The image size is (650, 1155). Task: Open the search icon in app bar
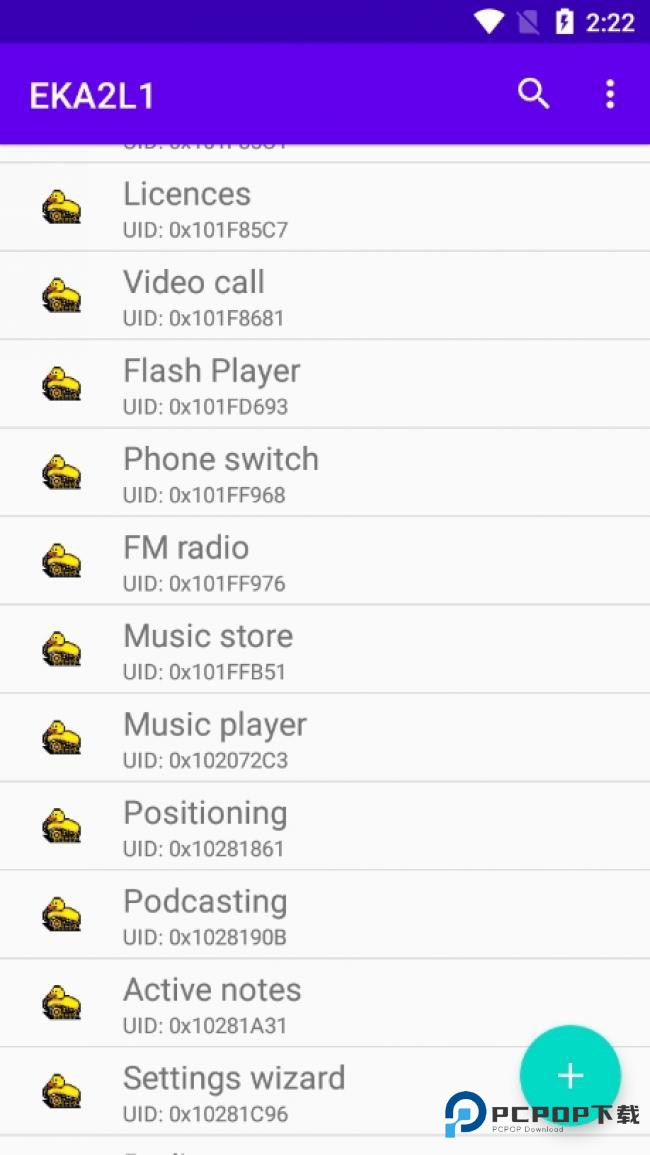[x=533, y=94]
